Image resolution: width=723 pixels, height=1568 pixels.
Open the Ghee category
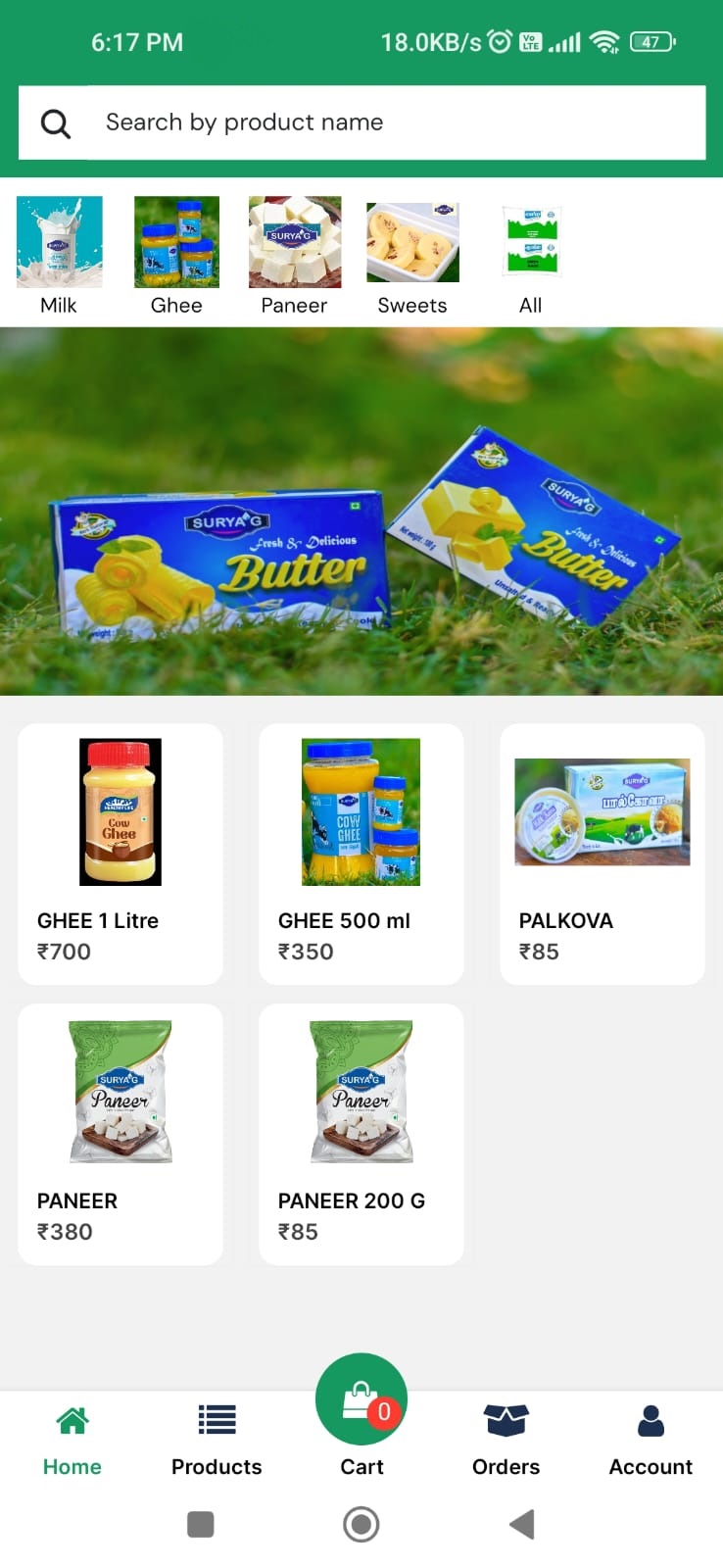coord(176,254)
